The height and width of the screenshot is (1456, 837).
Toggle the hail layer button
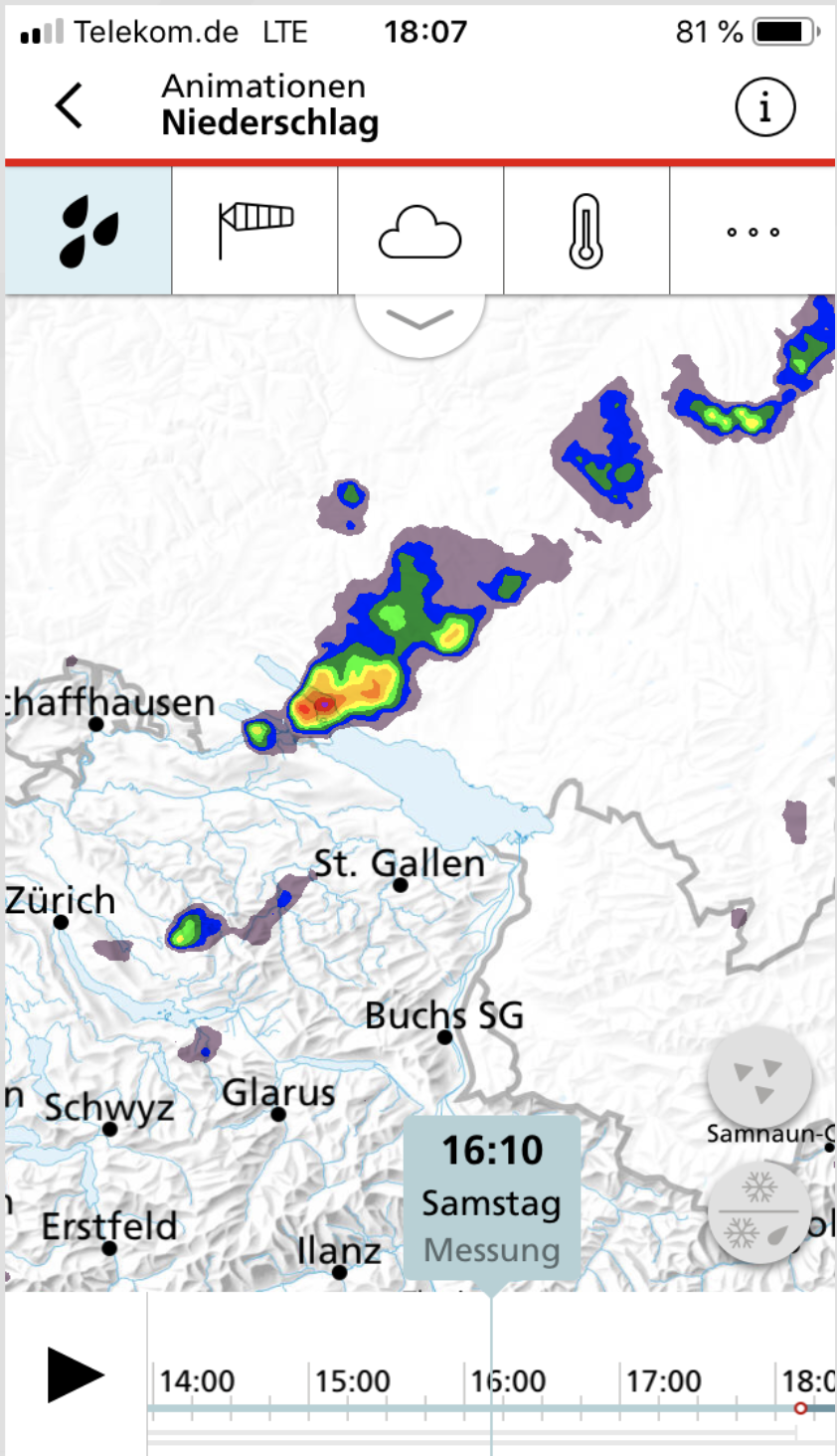(x=759, y=1080)
